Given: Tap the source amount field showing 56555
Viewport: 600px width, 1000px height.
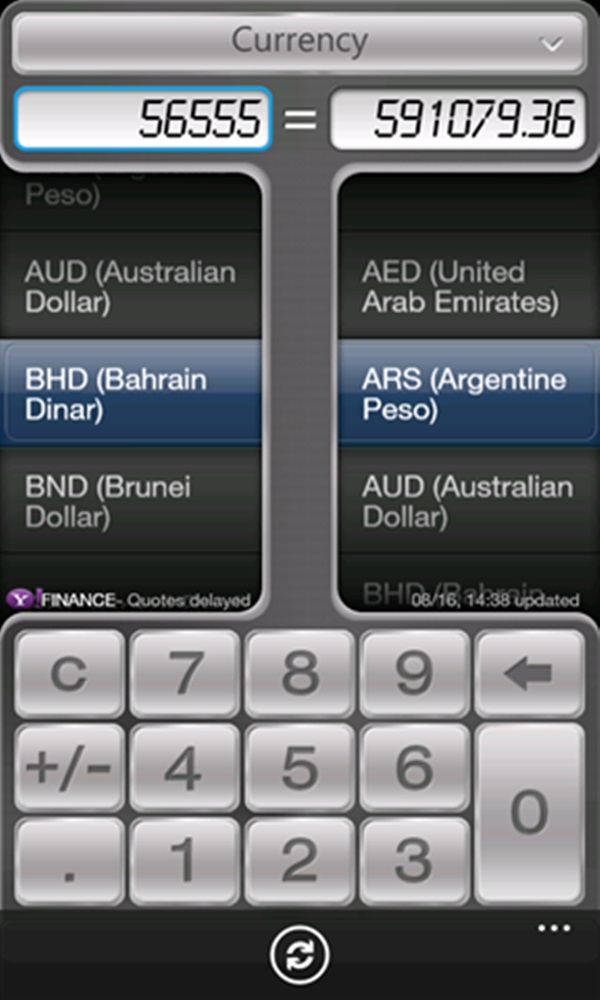Looking at the screenshot, I should pos(142,120).
